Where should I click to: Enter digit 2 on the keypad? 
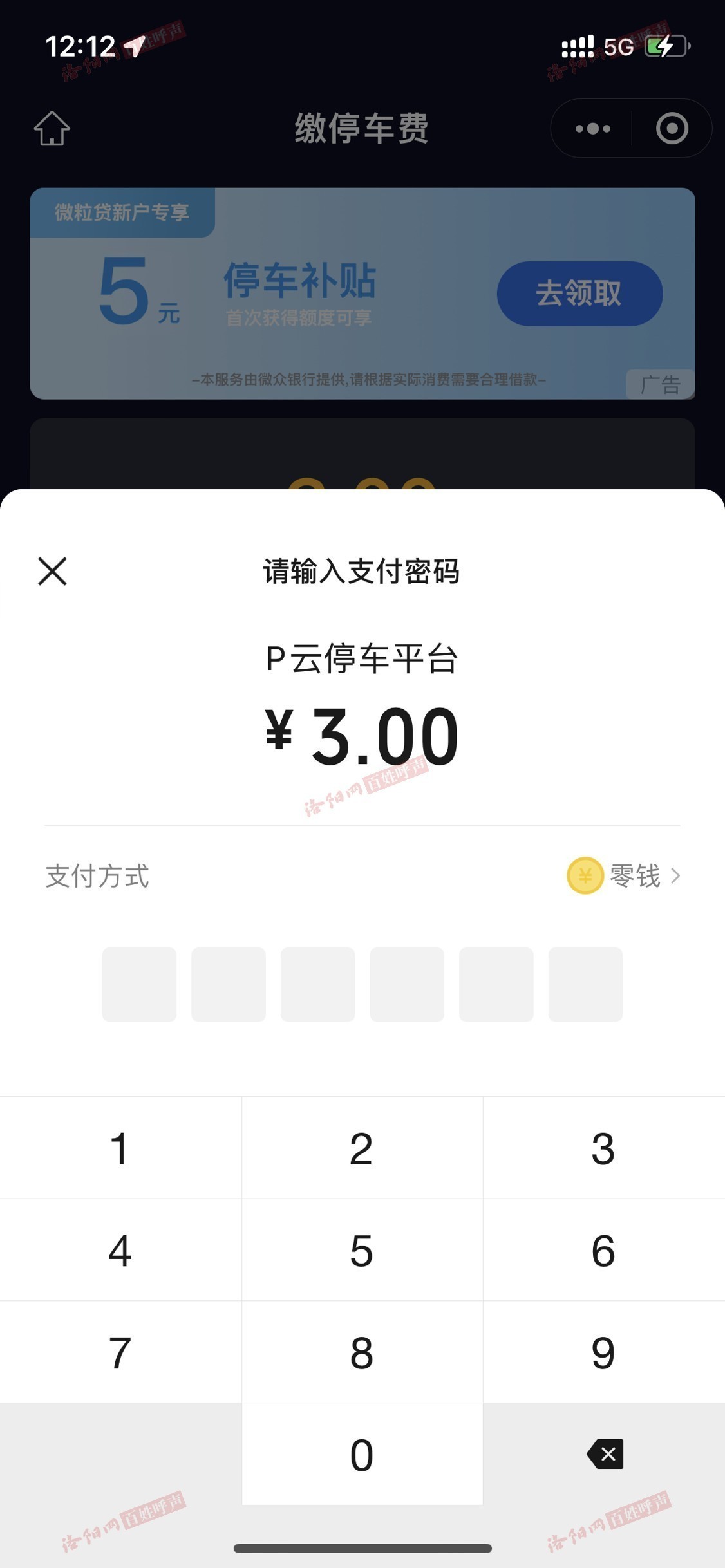(362, 1148)
